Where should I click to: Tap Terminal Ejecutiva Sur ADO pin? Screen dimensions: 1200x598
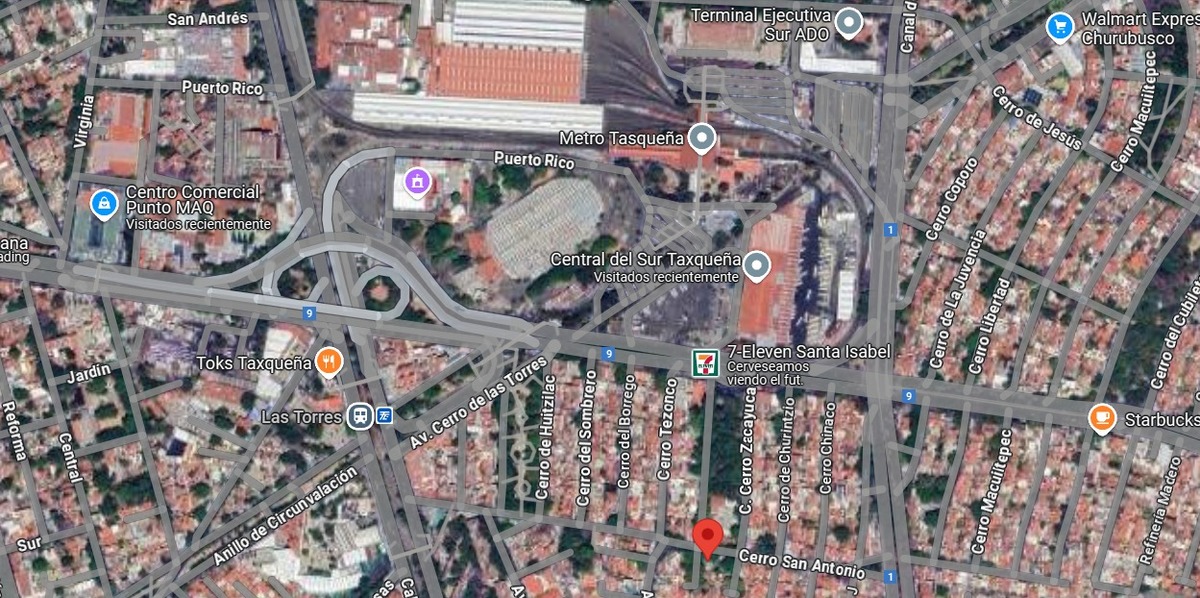click(849, 21)
